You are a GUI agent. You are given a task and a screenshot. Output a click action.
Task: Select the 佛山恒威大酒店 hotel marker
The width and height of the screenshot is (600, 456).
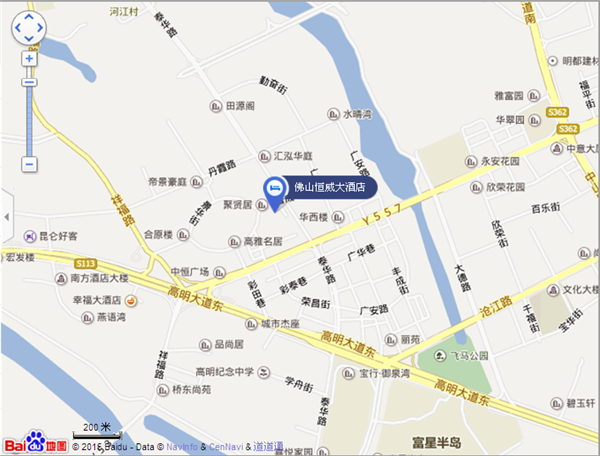tap(272, 189)
